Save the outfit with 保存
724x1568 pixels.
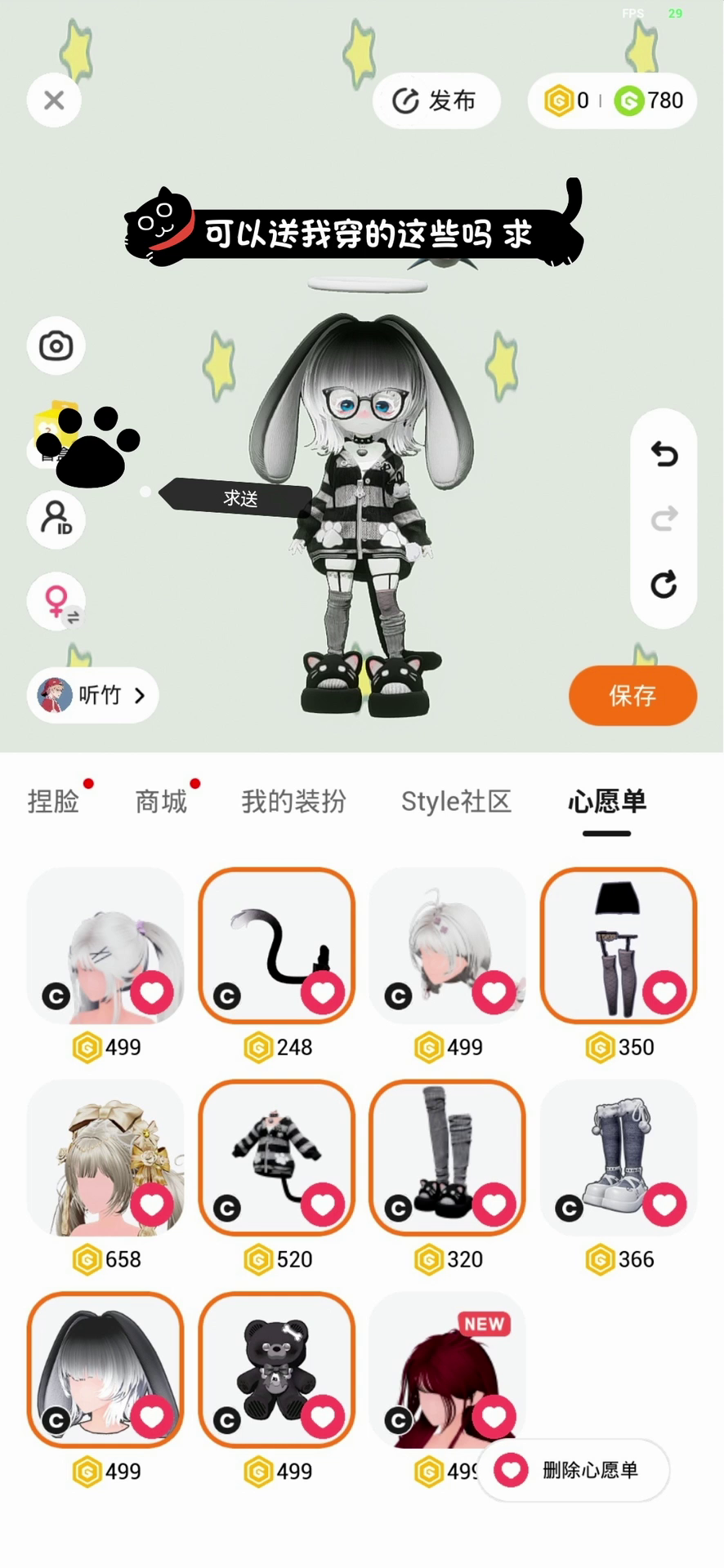pos(632,695)
